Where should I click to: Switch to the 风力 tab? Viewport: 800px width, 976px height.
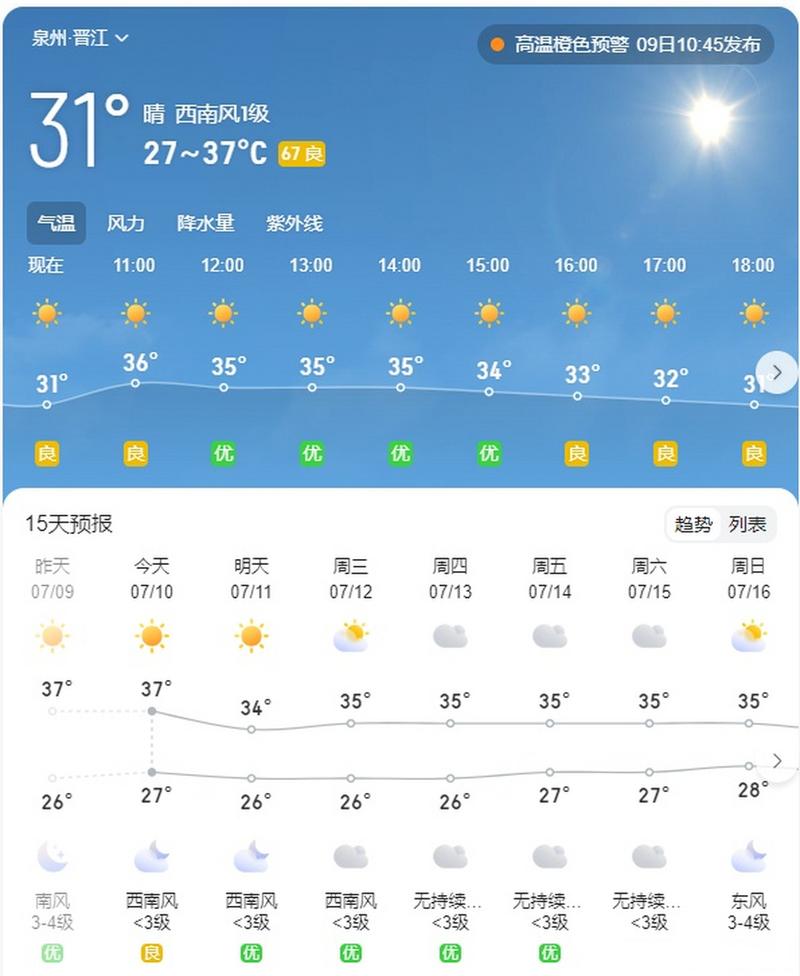127,224
